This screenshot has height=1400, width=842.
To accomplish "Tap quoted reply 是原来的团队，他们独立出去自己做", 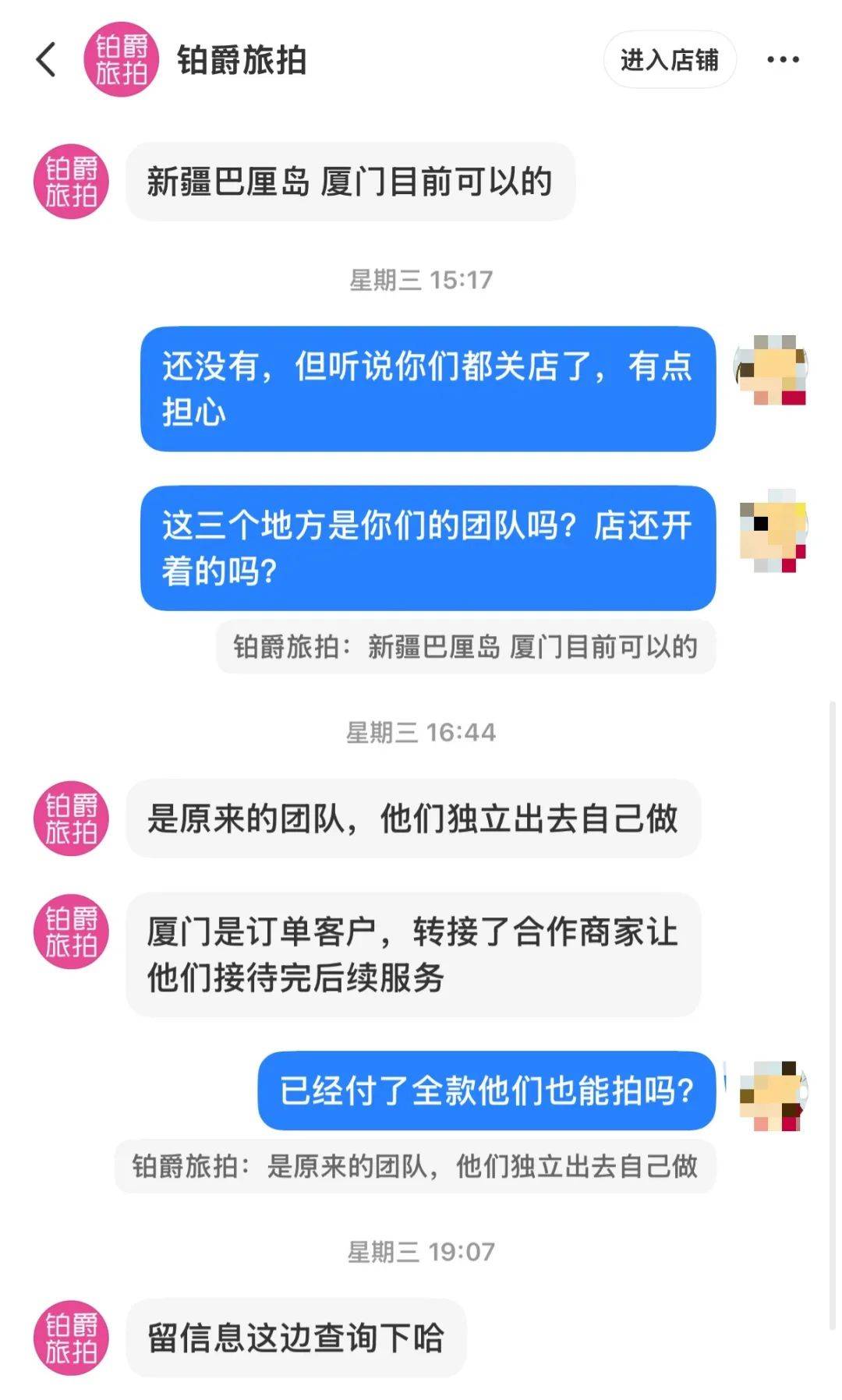I will [x=415, y=1167].
